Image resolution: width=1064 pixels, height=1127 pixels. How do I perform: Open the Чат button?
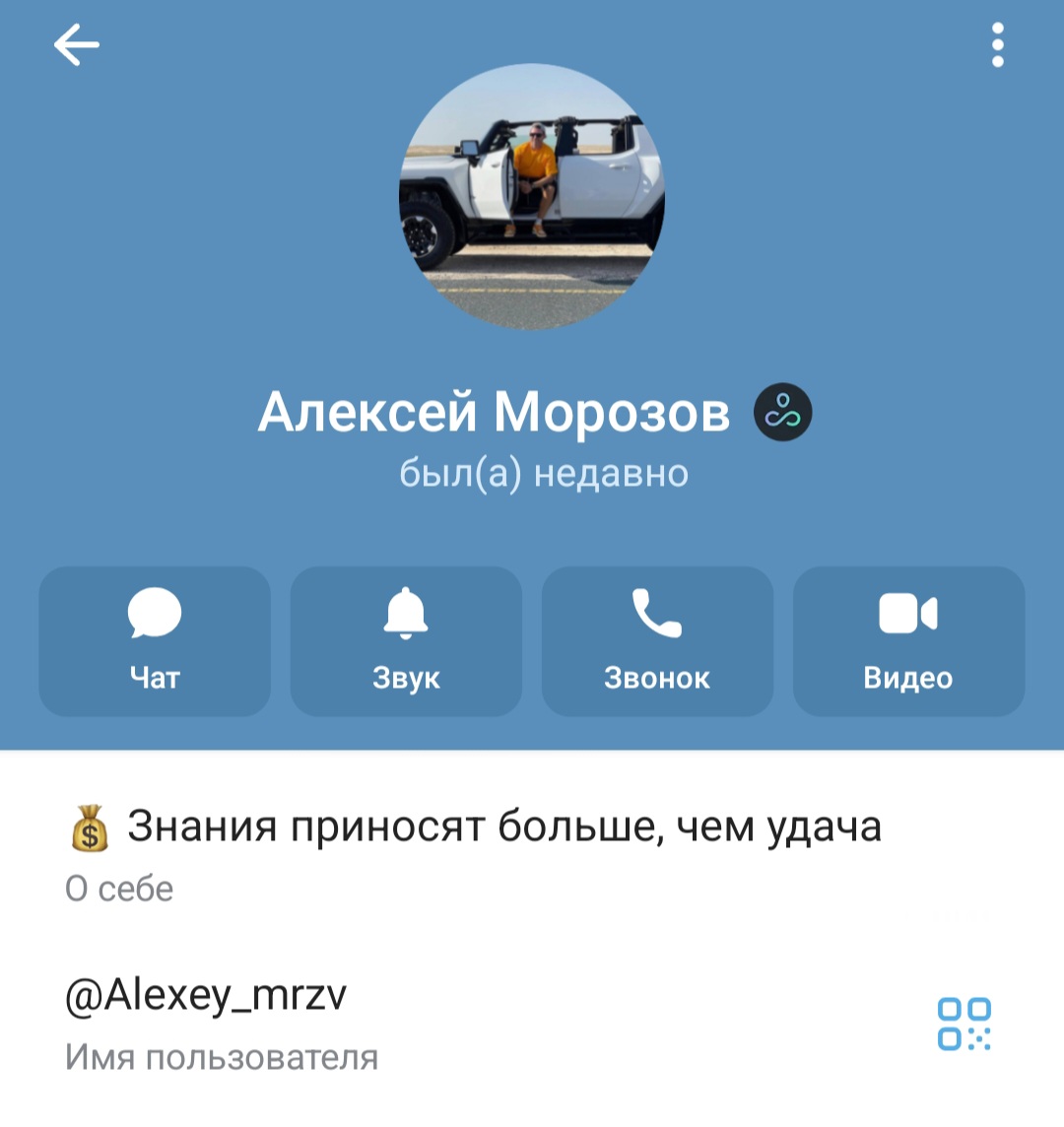[155, 640]
